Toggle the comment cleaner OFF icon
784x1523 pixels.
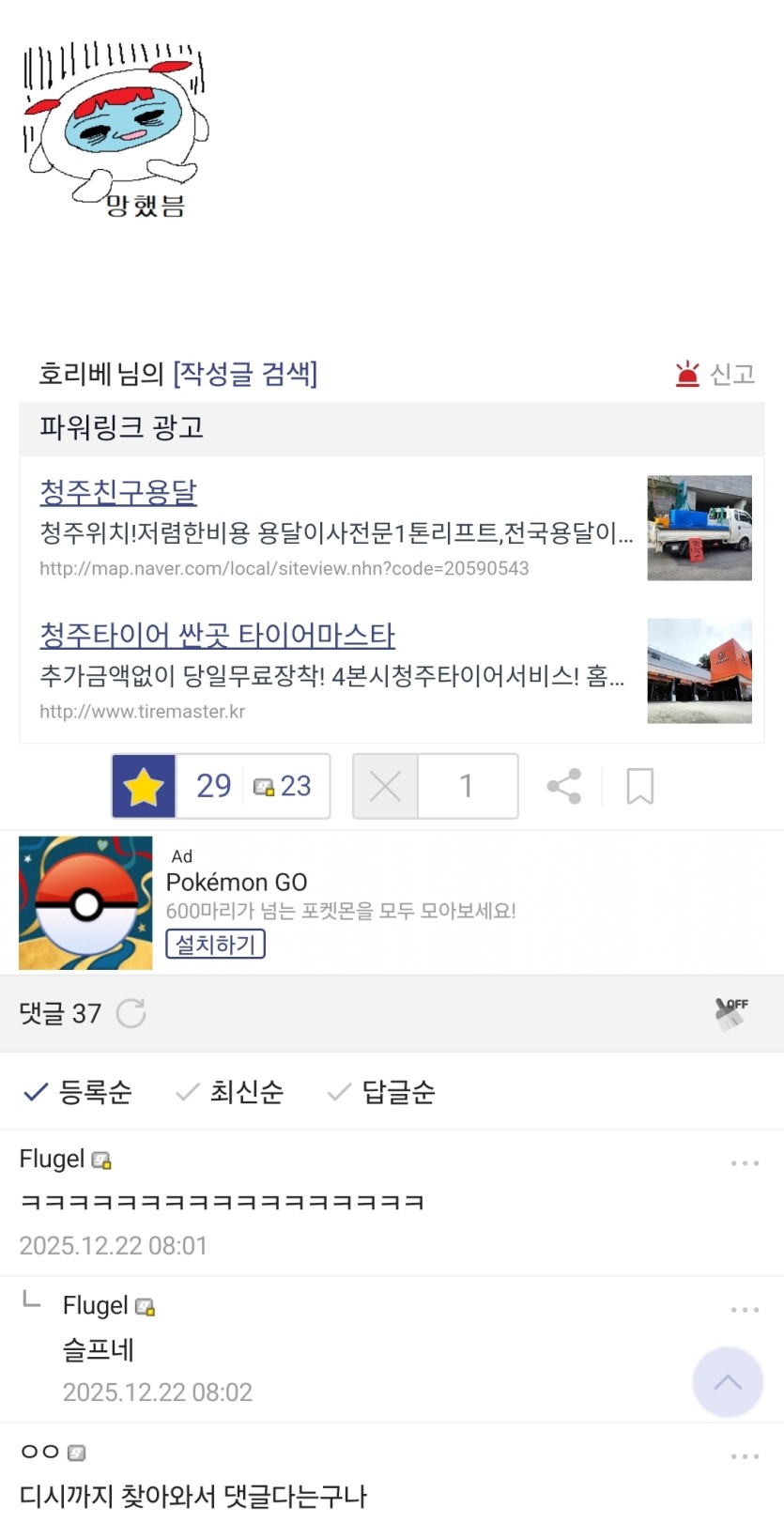[730, 1013]
